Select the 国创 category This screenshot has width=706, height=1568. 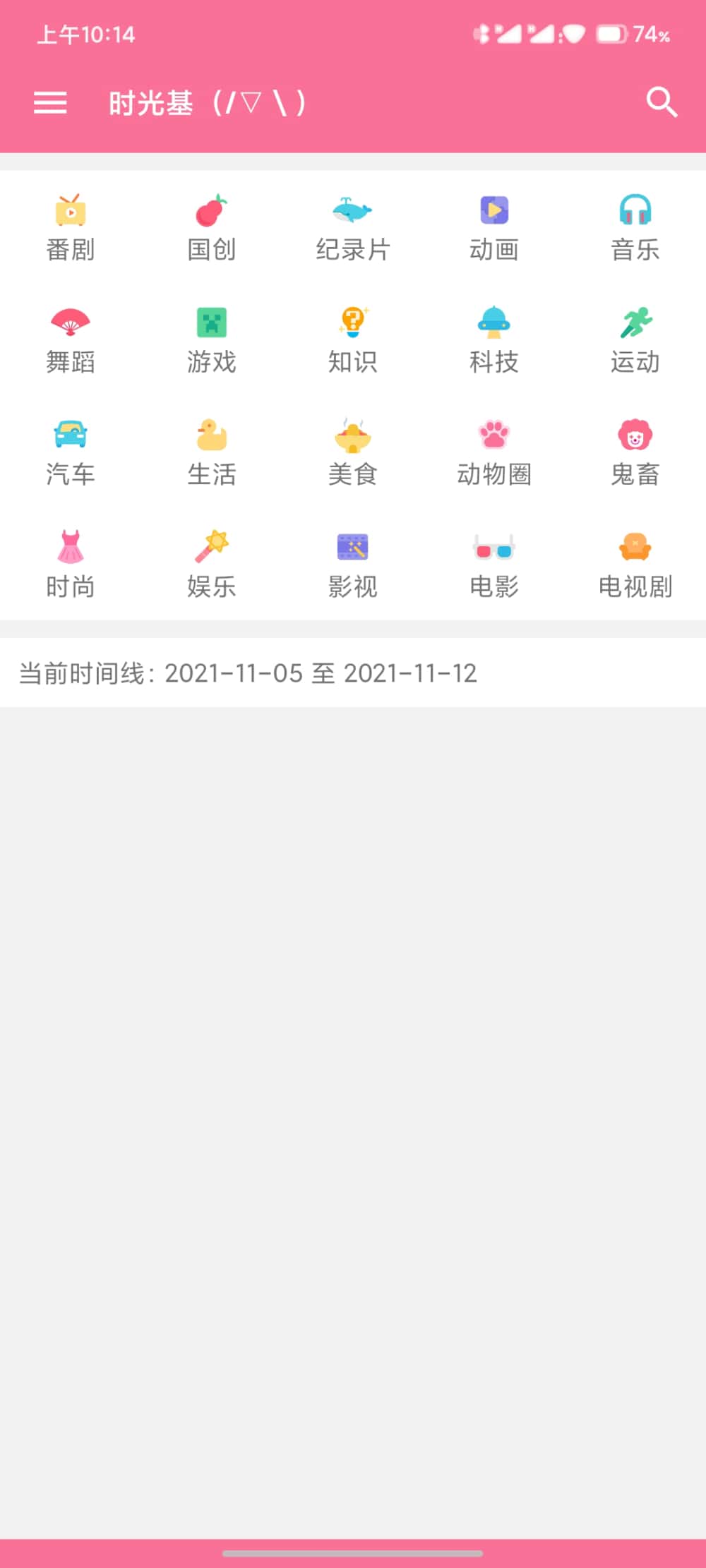(x=212, y=227)
